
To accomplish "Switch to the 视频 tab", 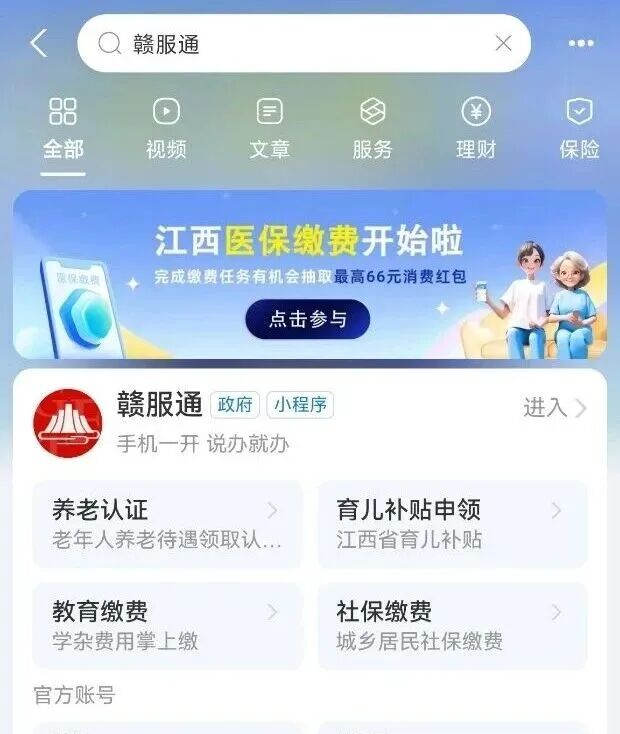I will 166,129.
